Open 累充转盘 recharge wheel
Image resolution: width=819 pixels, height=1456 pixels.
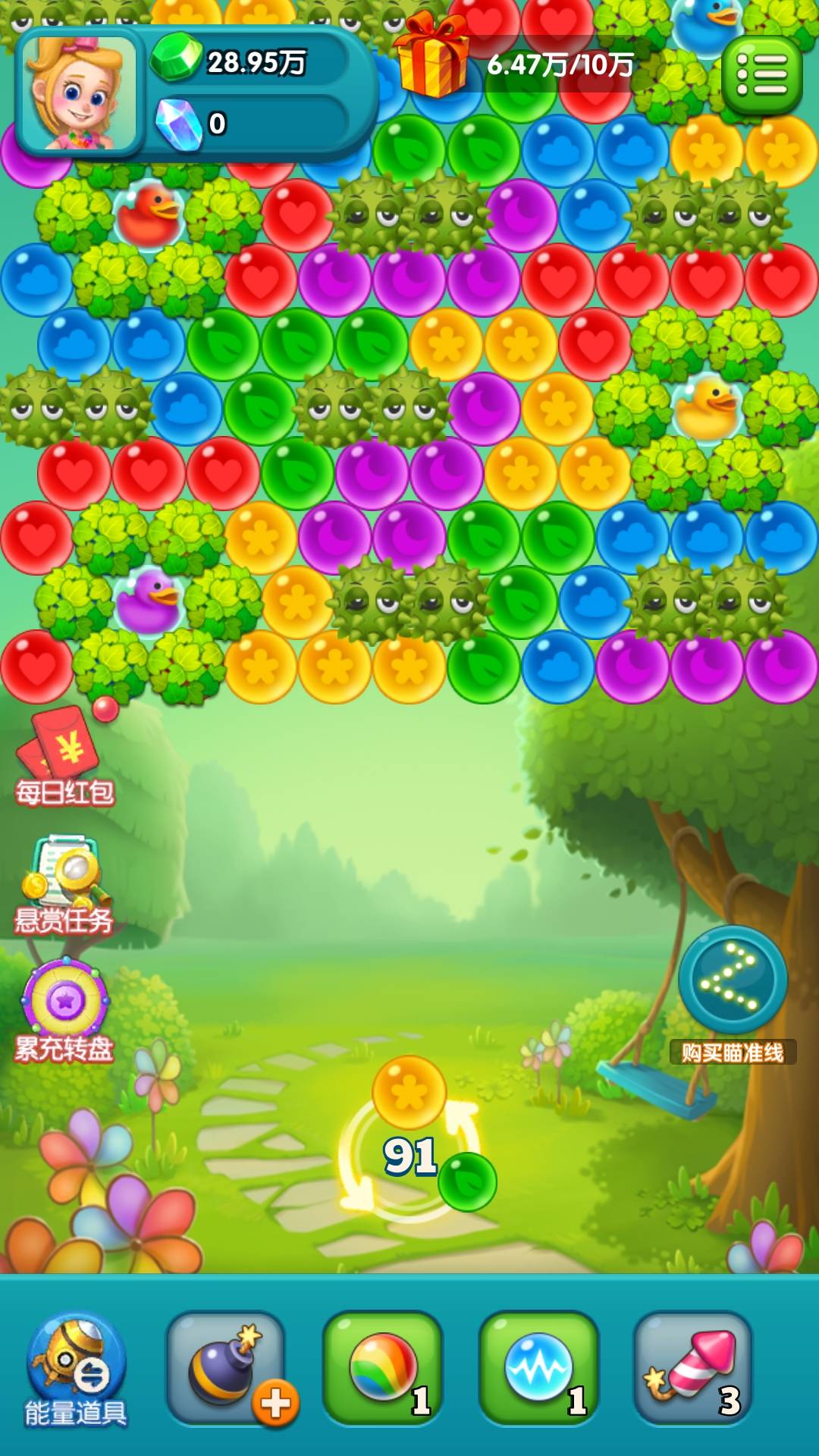pos(64,1010)
